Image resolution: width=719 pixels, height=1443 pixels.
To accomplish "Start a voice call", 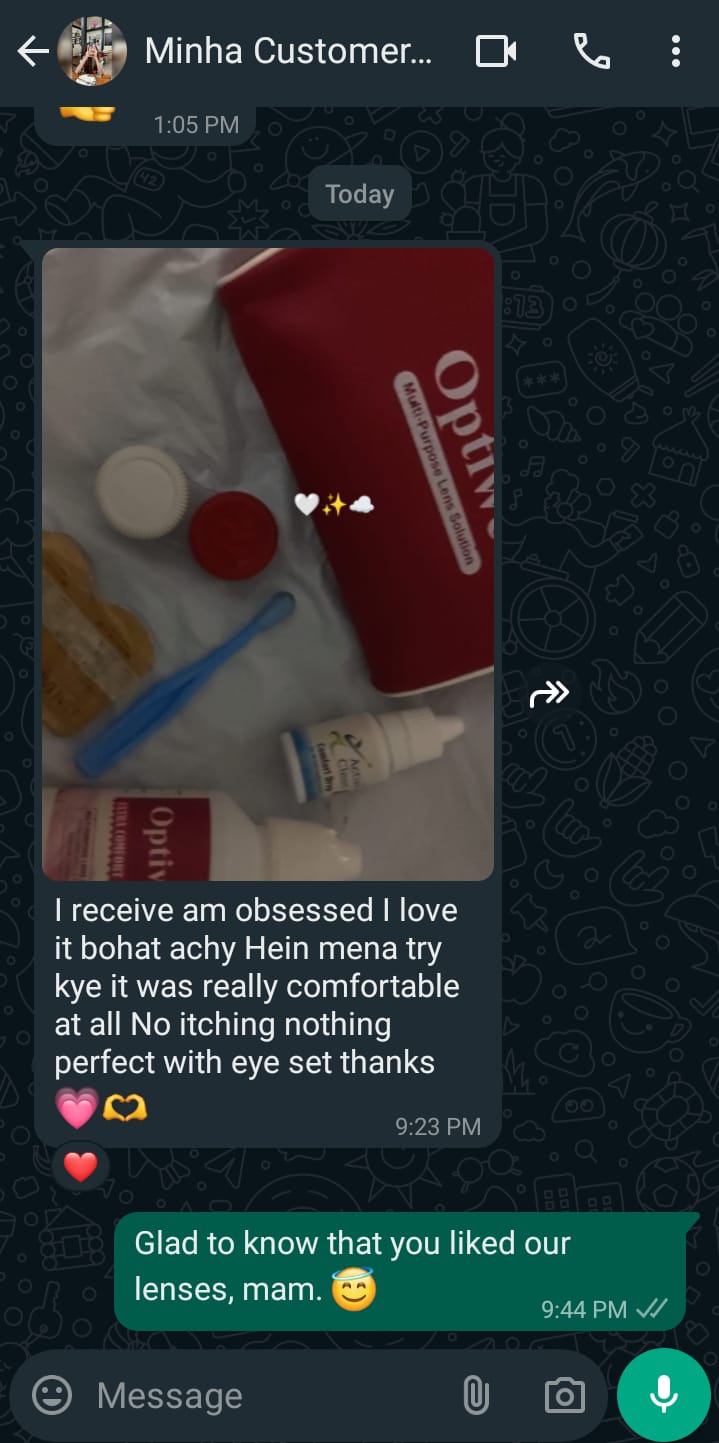I will [592, 51].
